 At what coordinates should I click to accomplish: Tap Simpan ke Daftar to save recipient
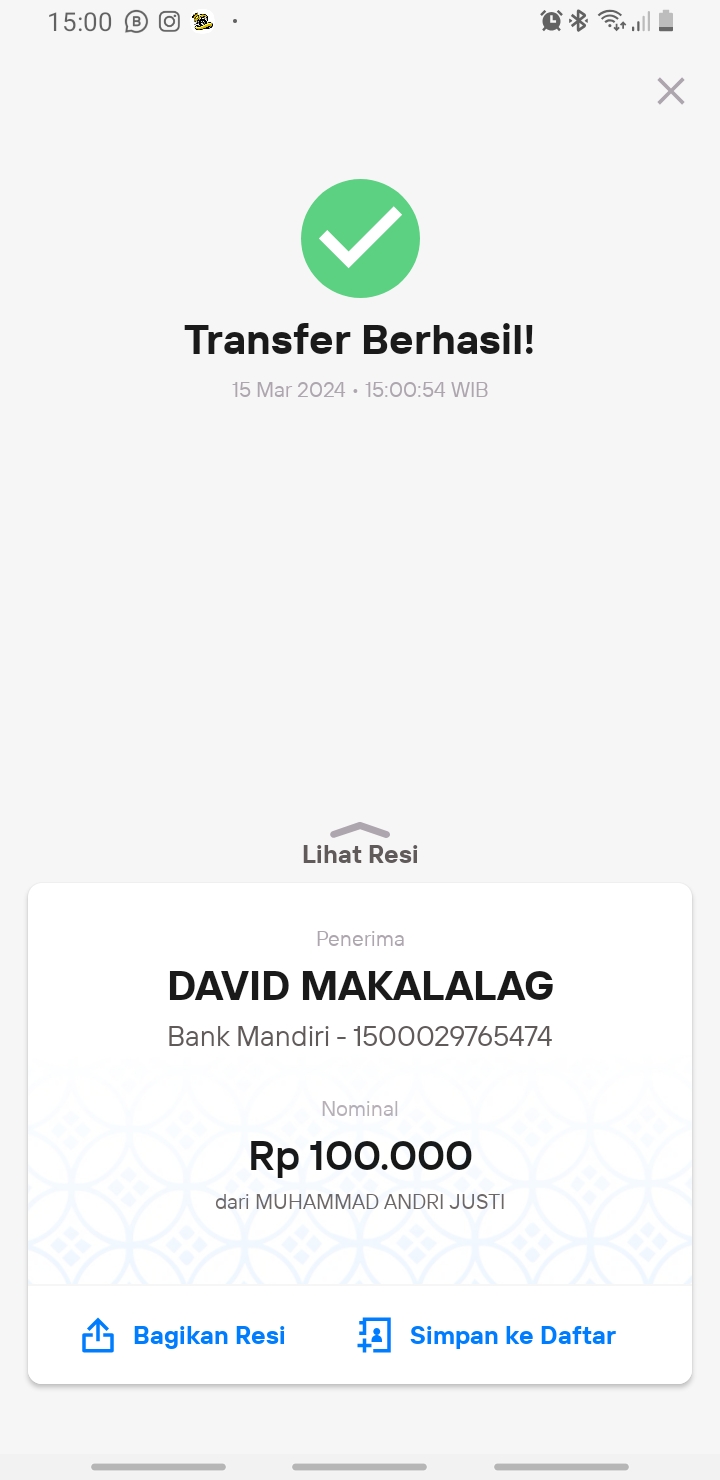(x=486, y=1336)
